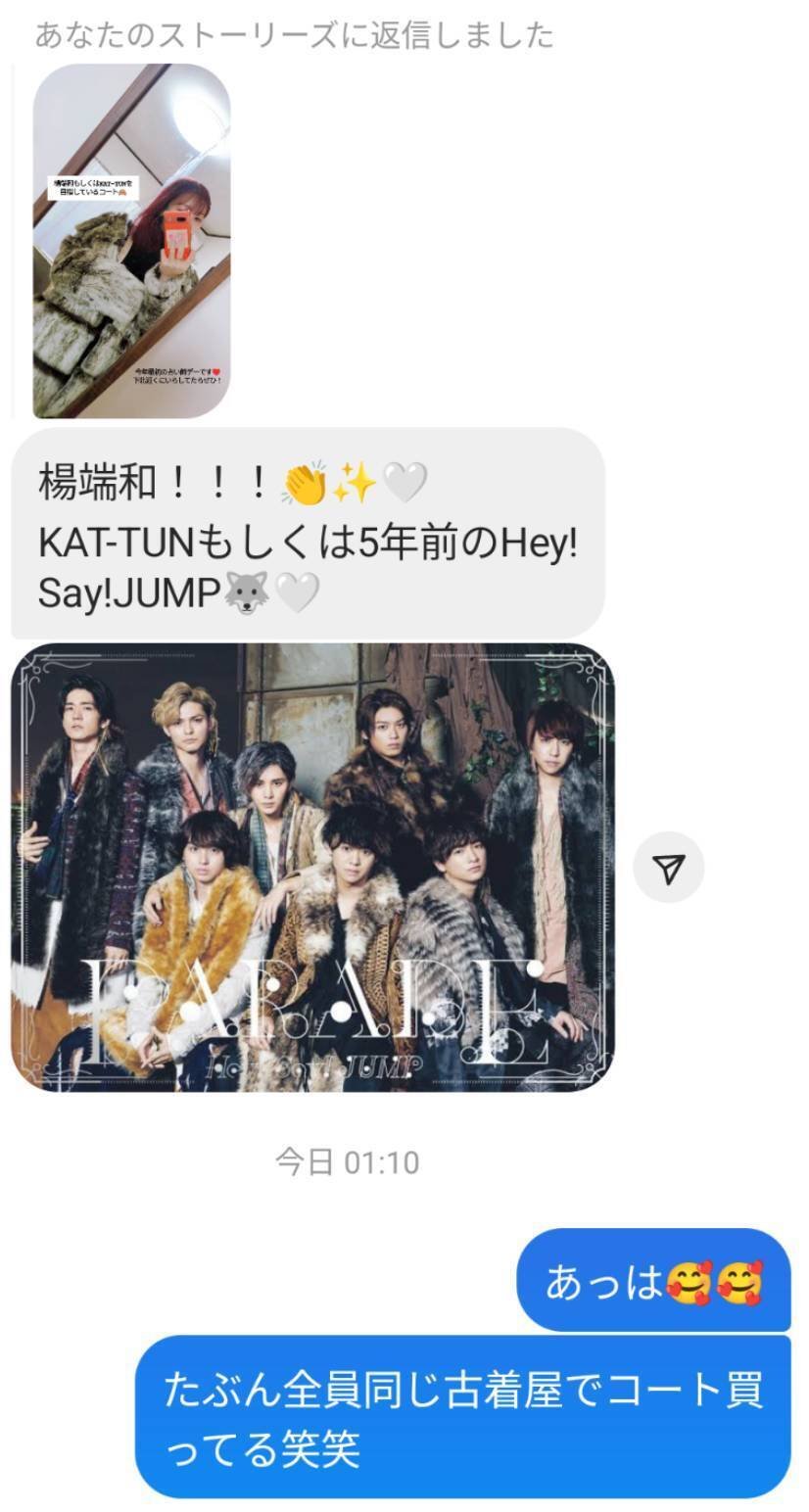Share the photo with the paper-plane icon
The height and width of the screenshot is (1512, 809).
point(669,868)
